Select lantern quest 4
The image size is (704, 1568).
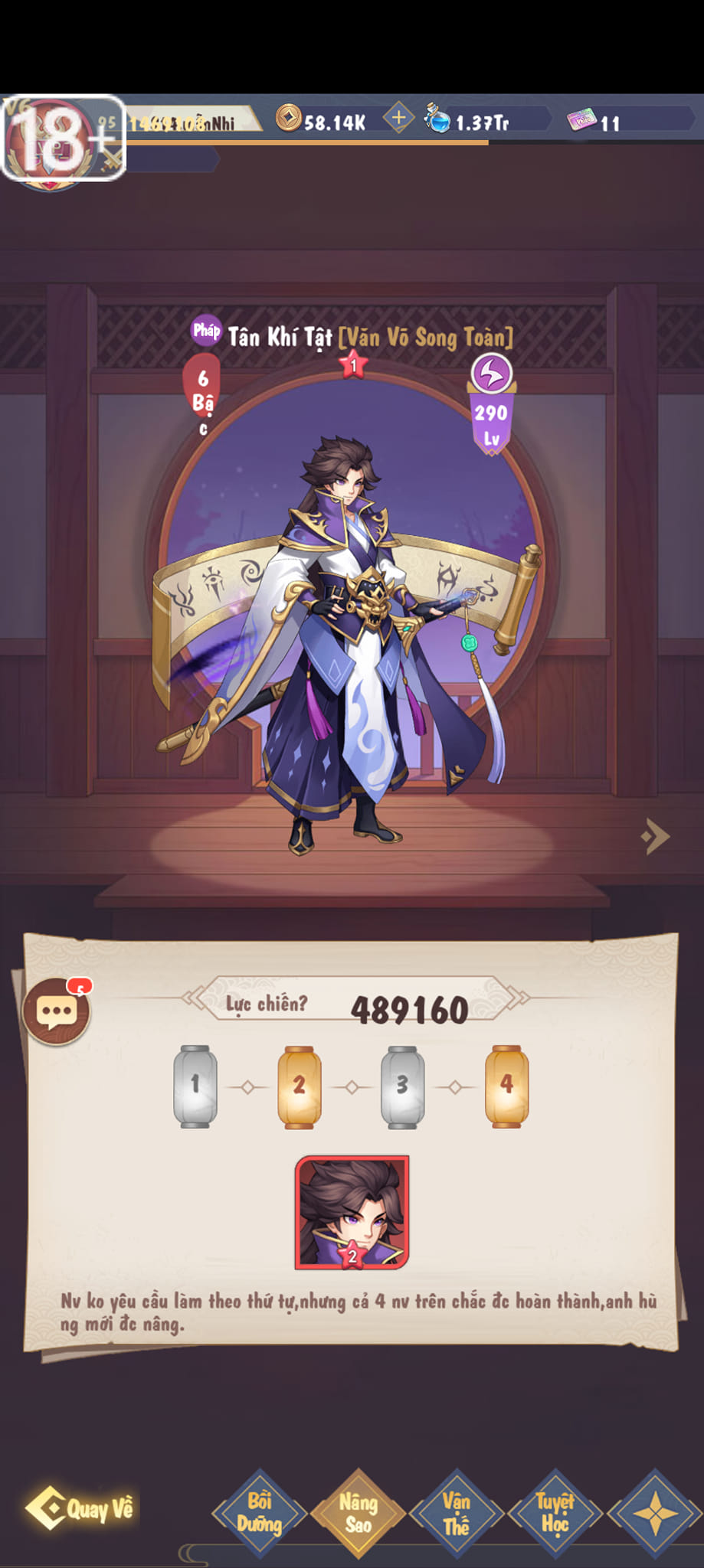(x=506, y=1086)
